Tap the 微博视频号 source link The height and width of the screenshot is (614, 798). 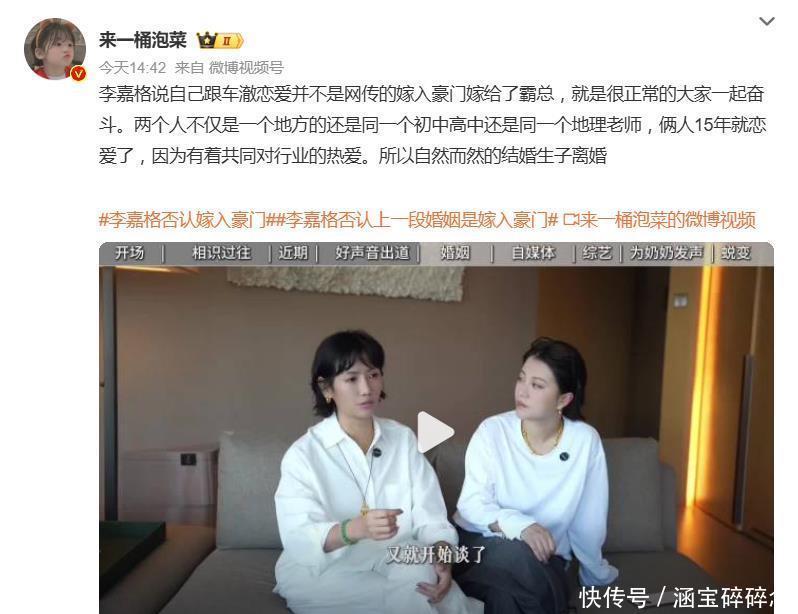(x=244, y=67)
